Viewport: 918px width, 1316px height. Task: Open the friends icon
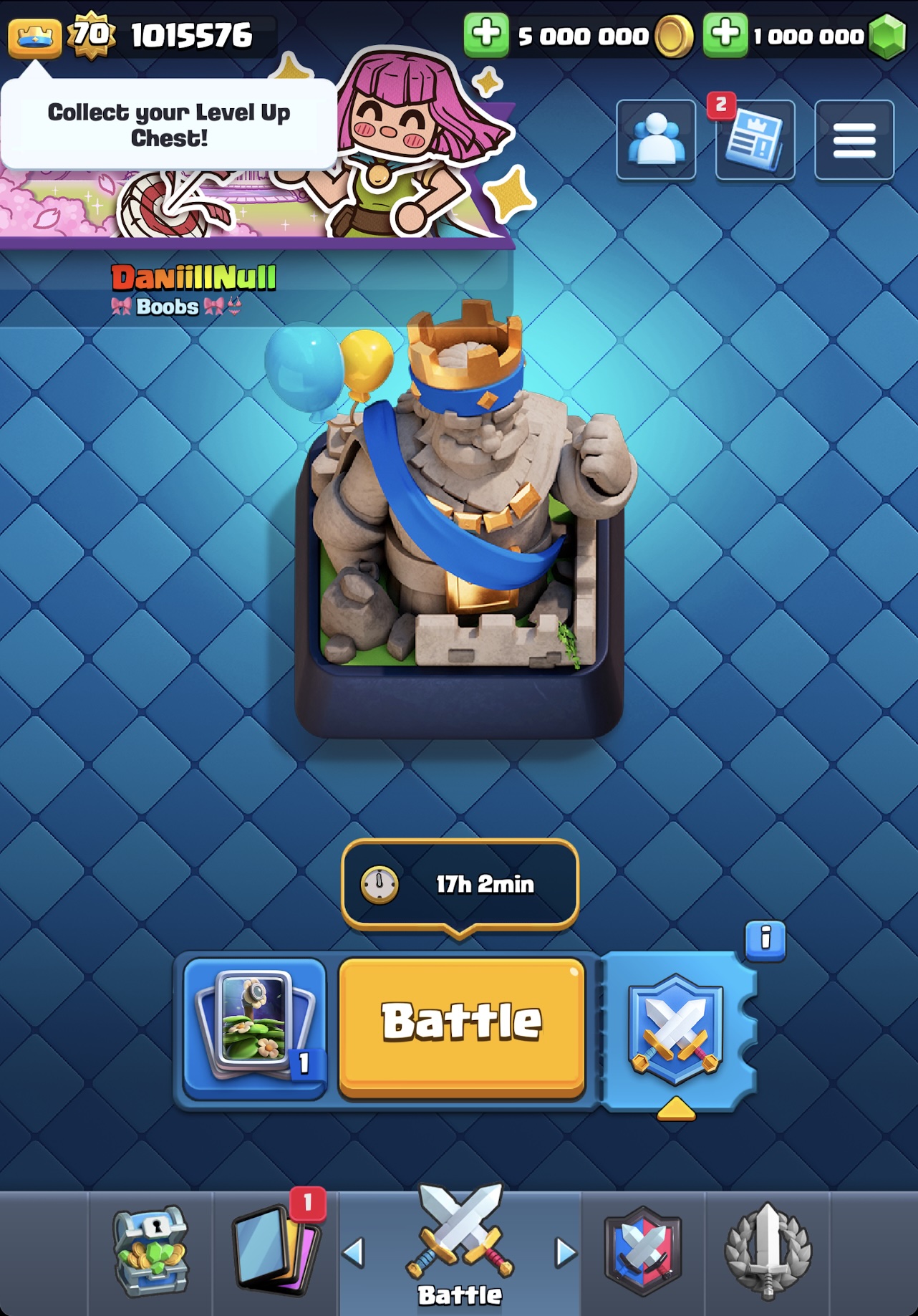(x=656, y=139)
